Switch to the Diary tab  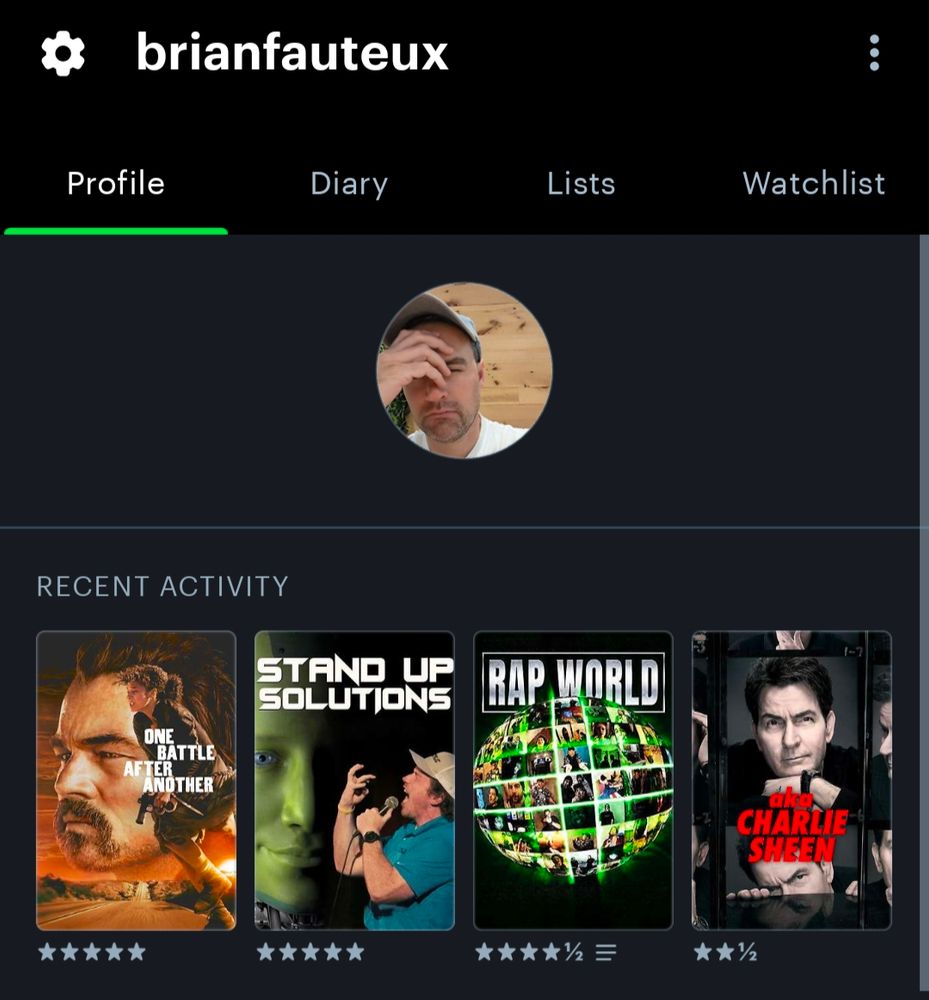[x=348, y=184]
